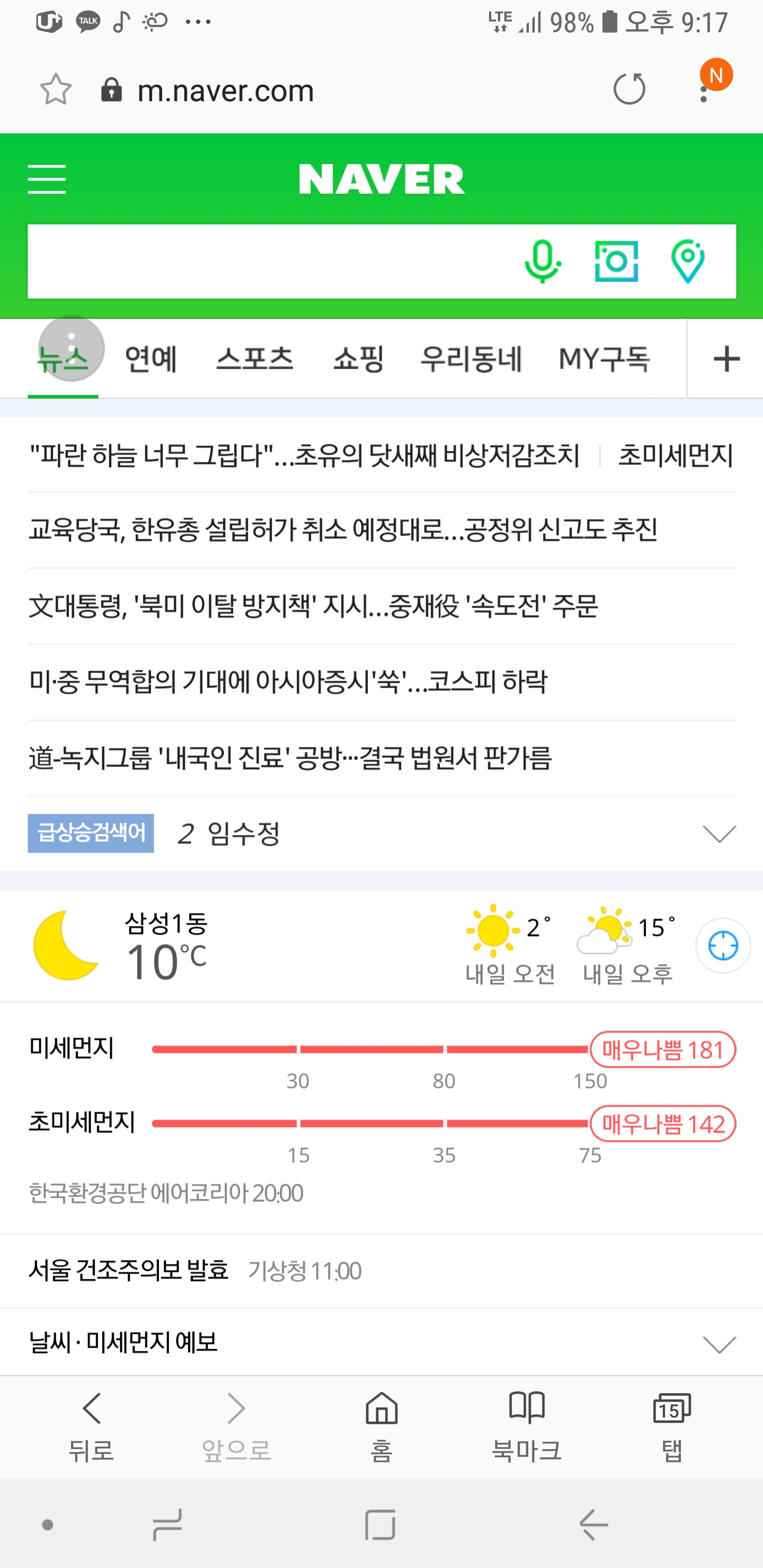Open the location pin search
This screenshot has height=1568, width=763.
687,261
